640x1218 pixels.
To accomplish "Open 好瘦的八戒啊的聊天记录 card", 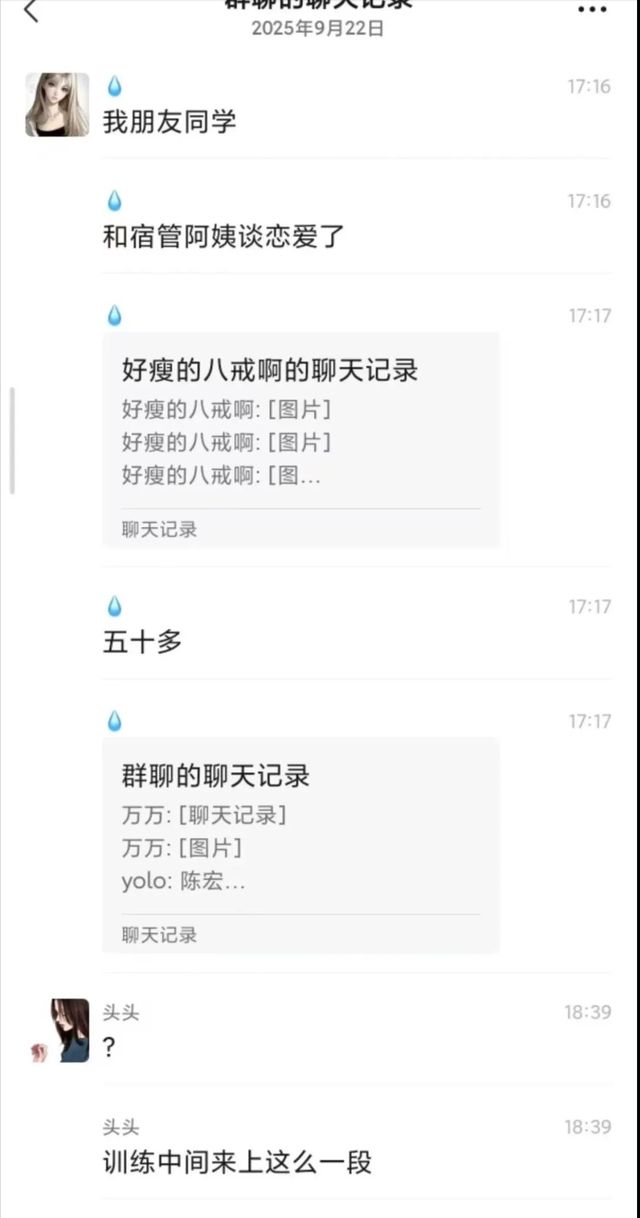I will (300, 440).
